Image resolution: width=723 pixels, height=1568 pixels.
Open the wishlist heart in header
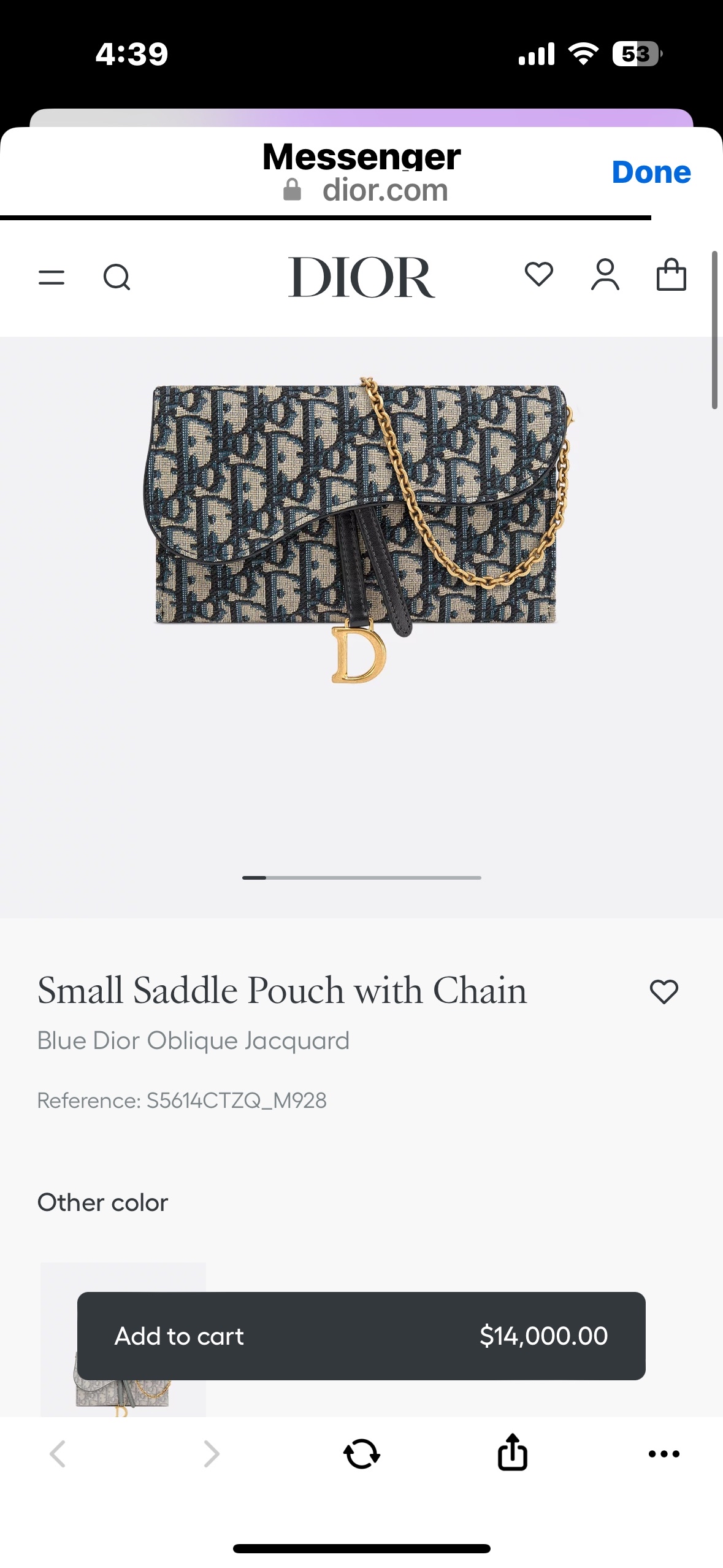[539, 274]
